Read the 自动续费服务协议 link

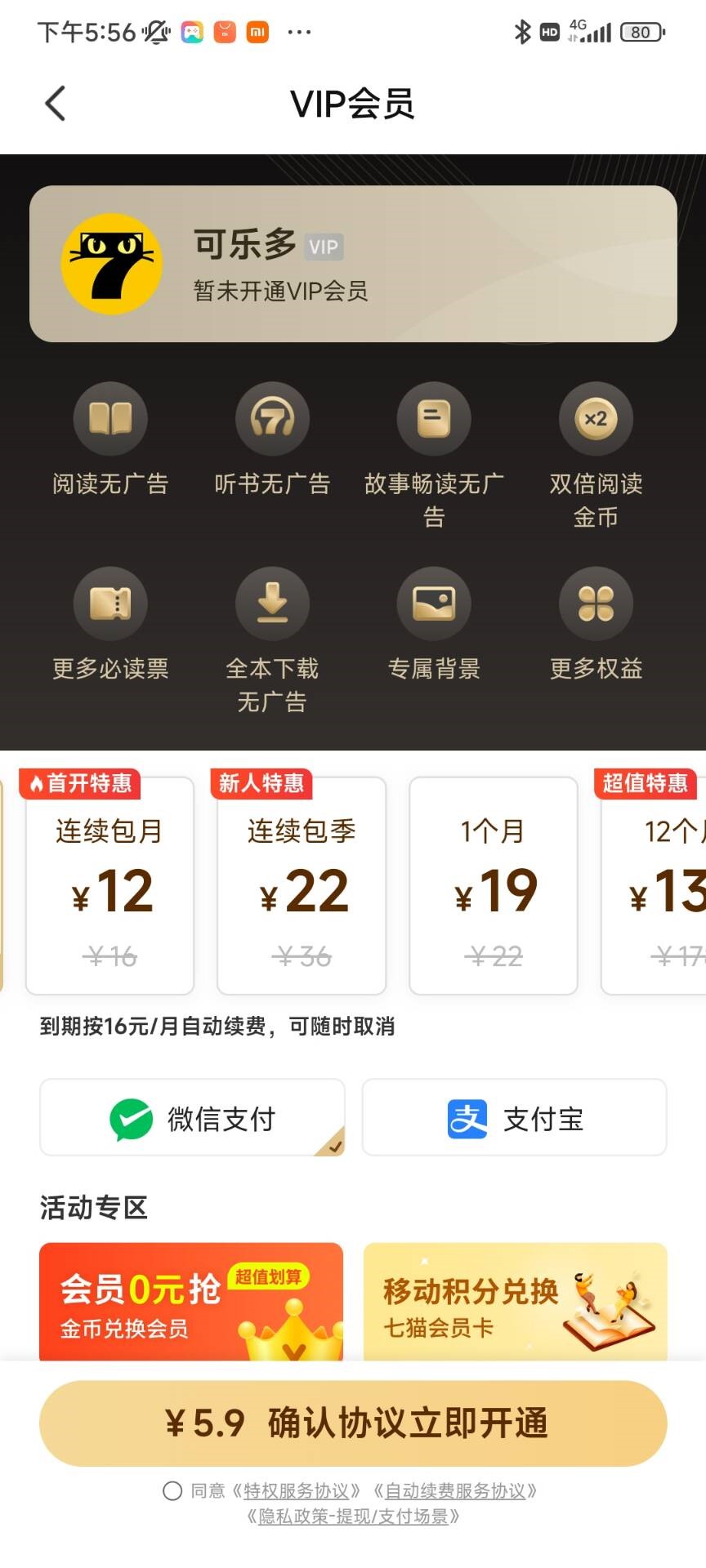(455, 1491)
